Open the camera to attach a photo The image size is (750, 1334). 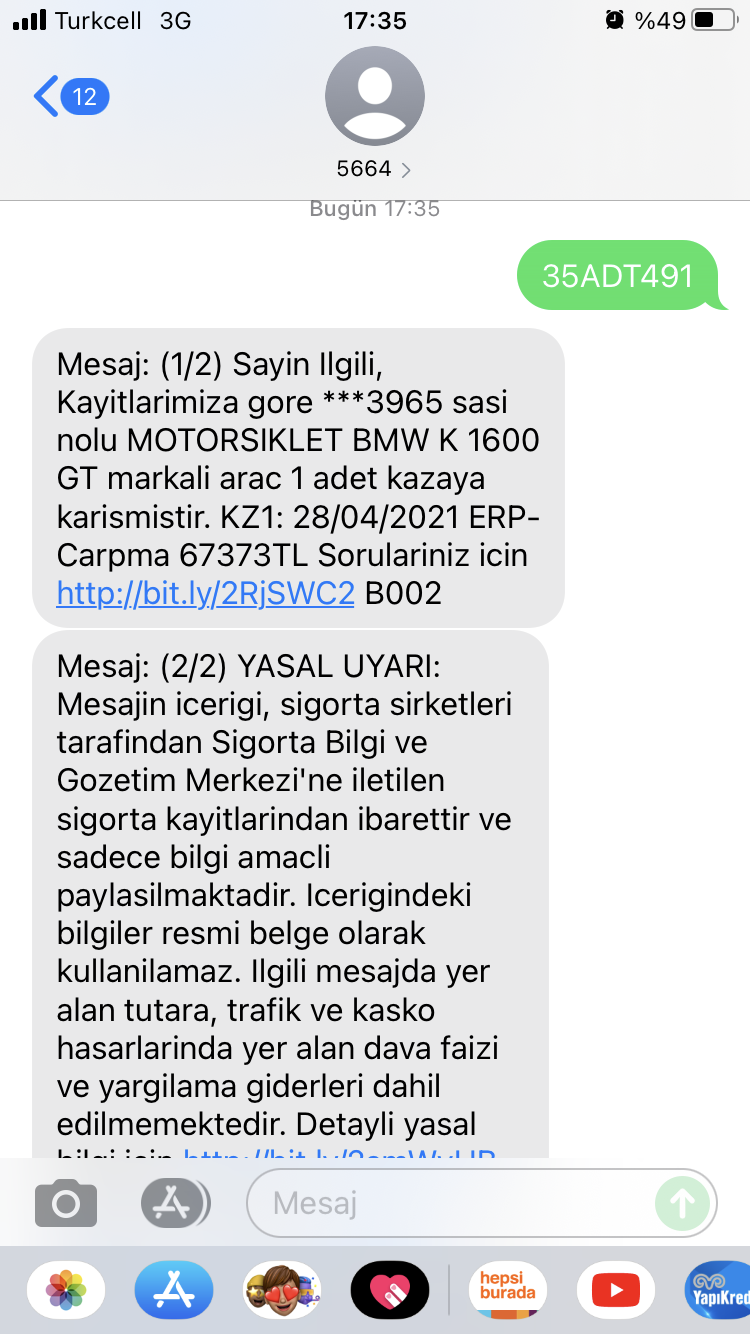66,1203
